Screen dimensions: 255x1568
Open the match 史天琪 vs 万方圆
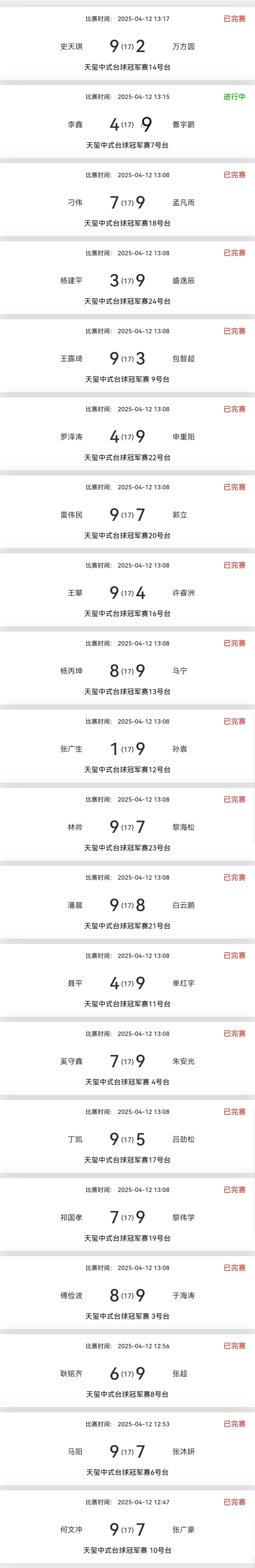(x=127, y=46)
